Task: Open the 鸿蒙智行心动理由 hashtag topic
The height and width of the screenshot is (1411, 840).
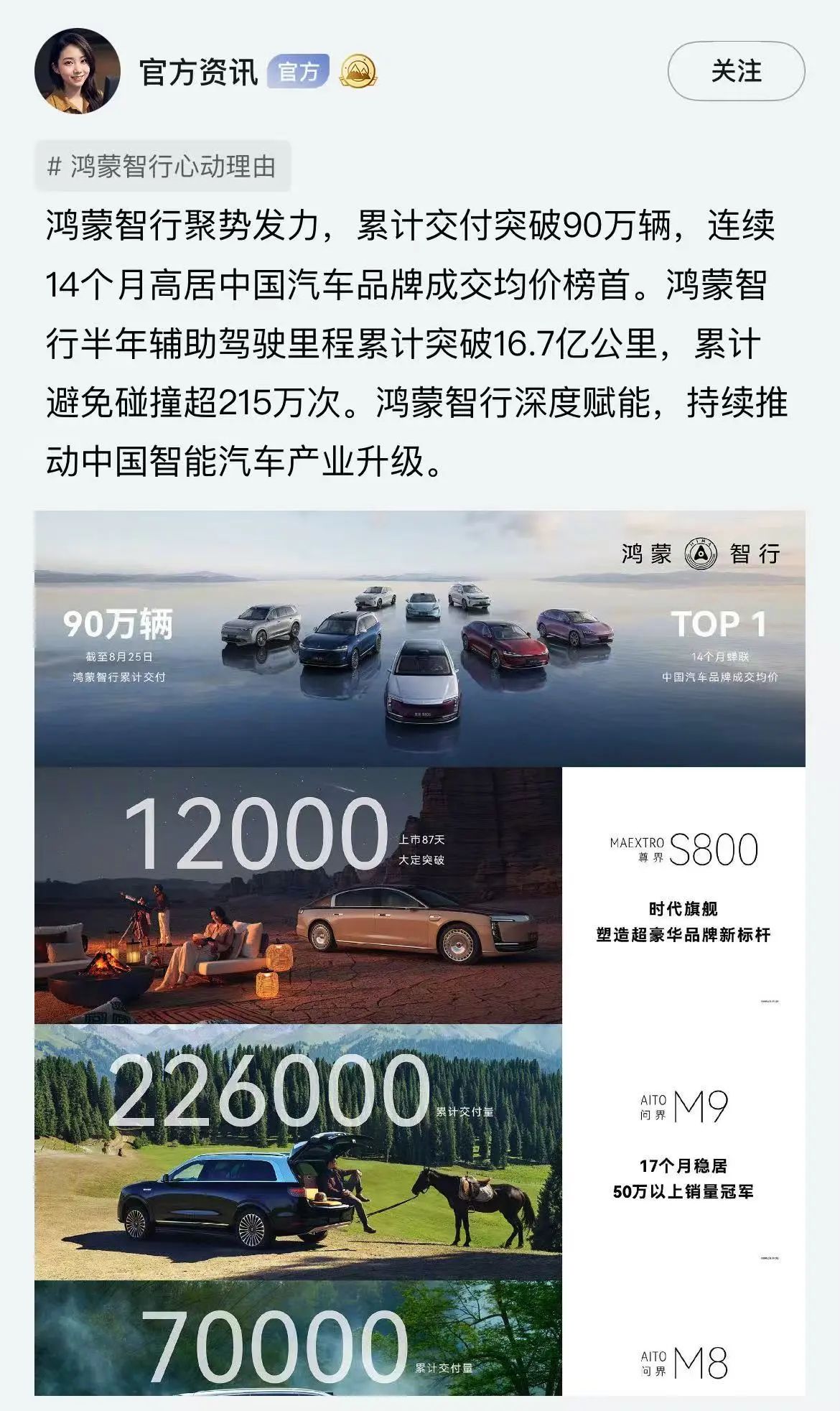Action: coord(163,167)
